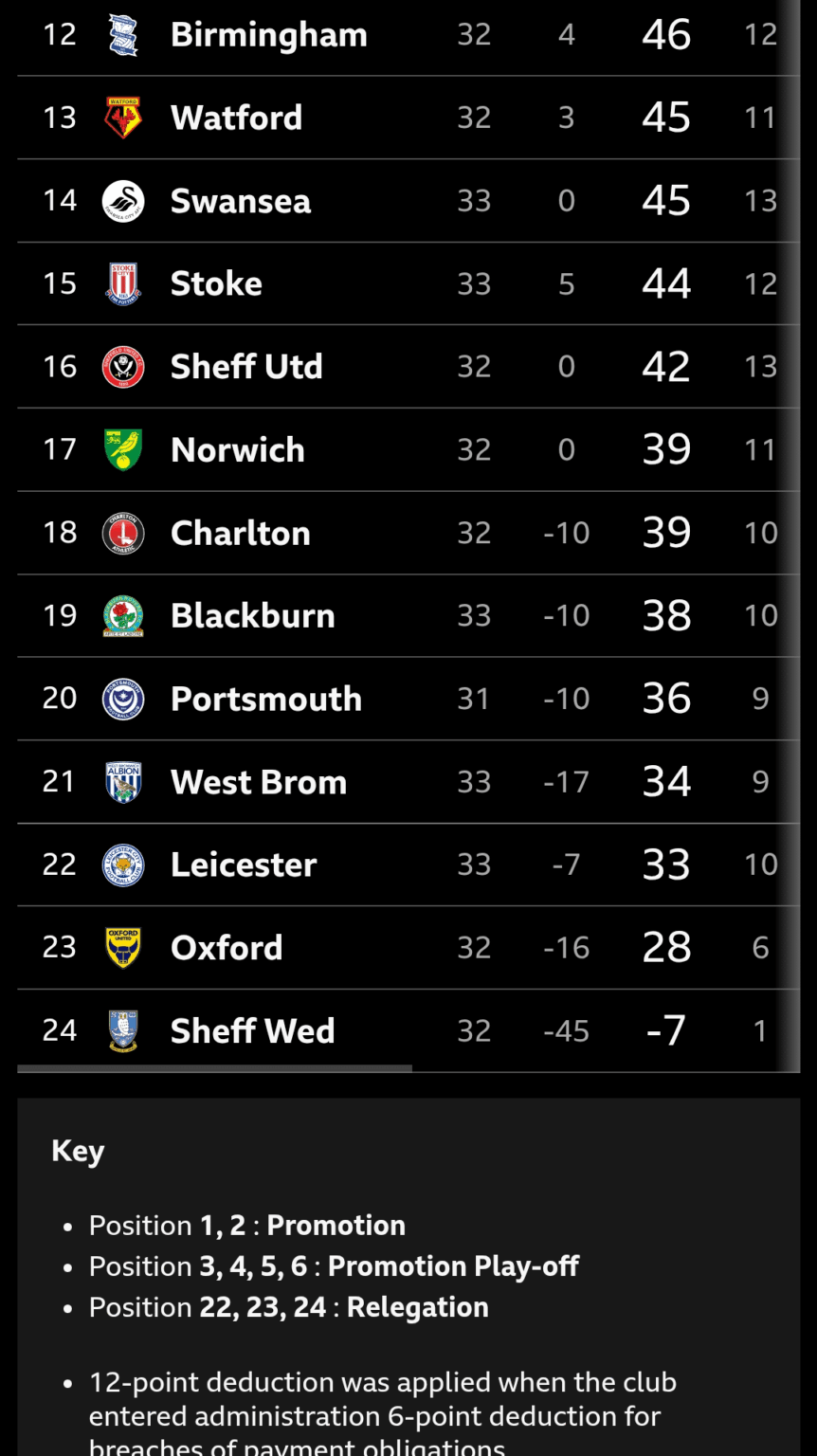This screenshot has height=1456, width=817.
Task: Select the Portsmouth club crest
Action: pos(122,699)
